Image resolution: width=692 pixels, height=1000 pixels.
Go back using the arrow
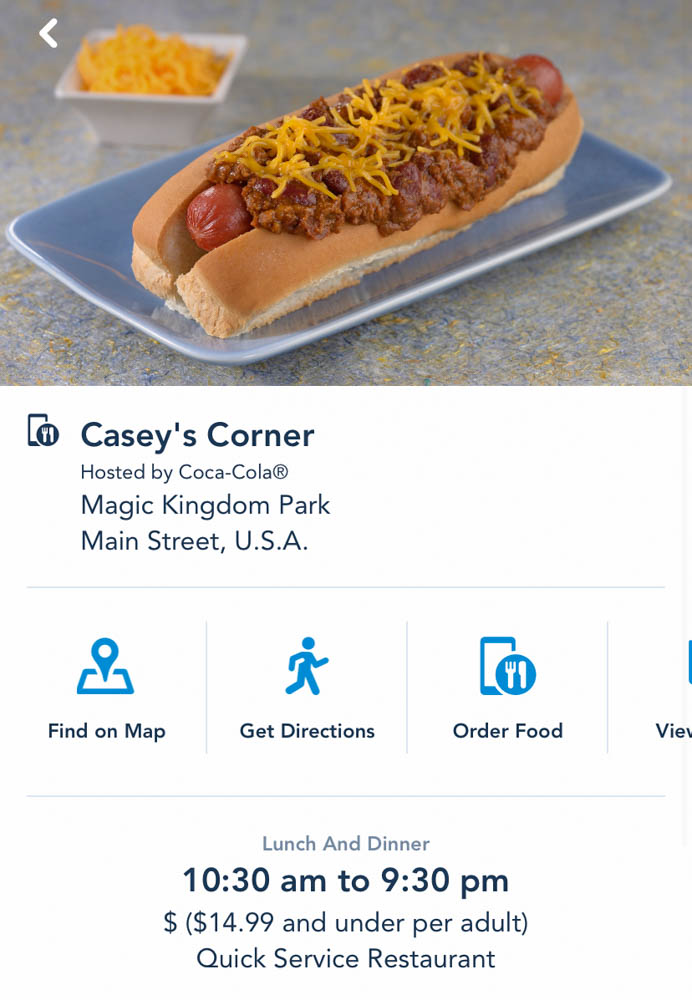point(48,34)
